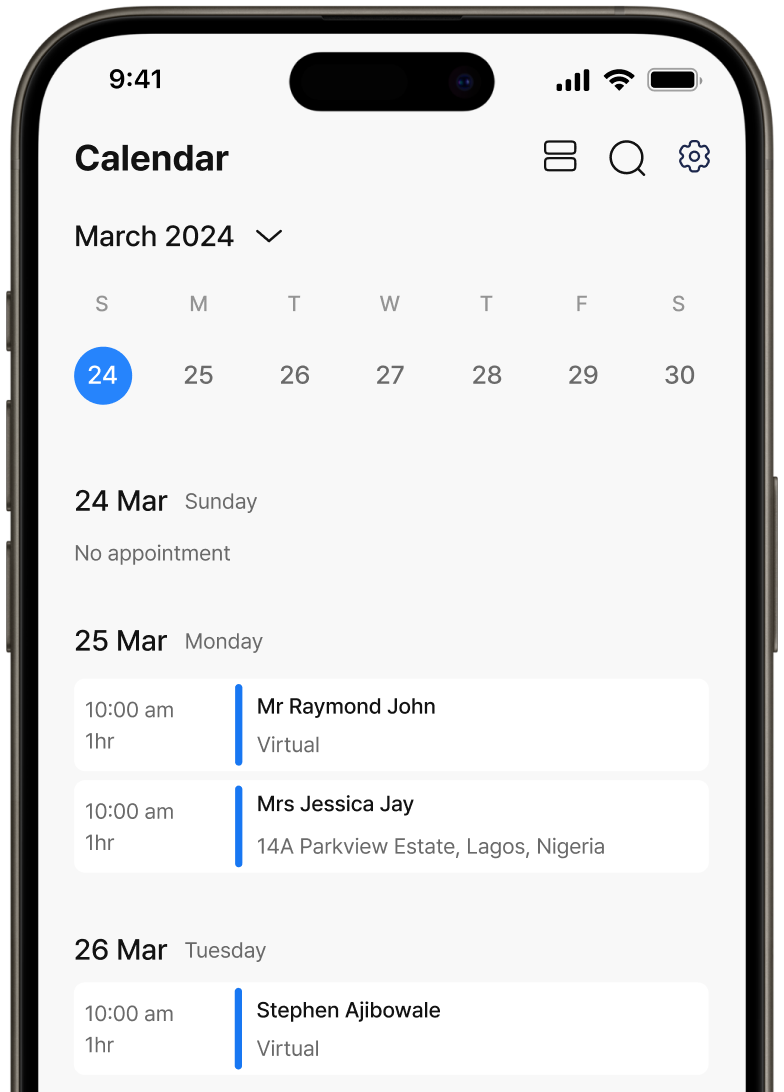Select date 27 in the week strip
The width and height of the screenshot is (784, 1092).
click(x=390, y=375)
